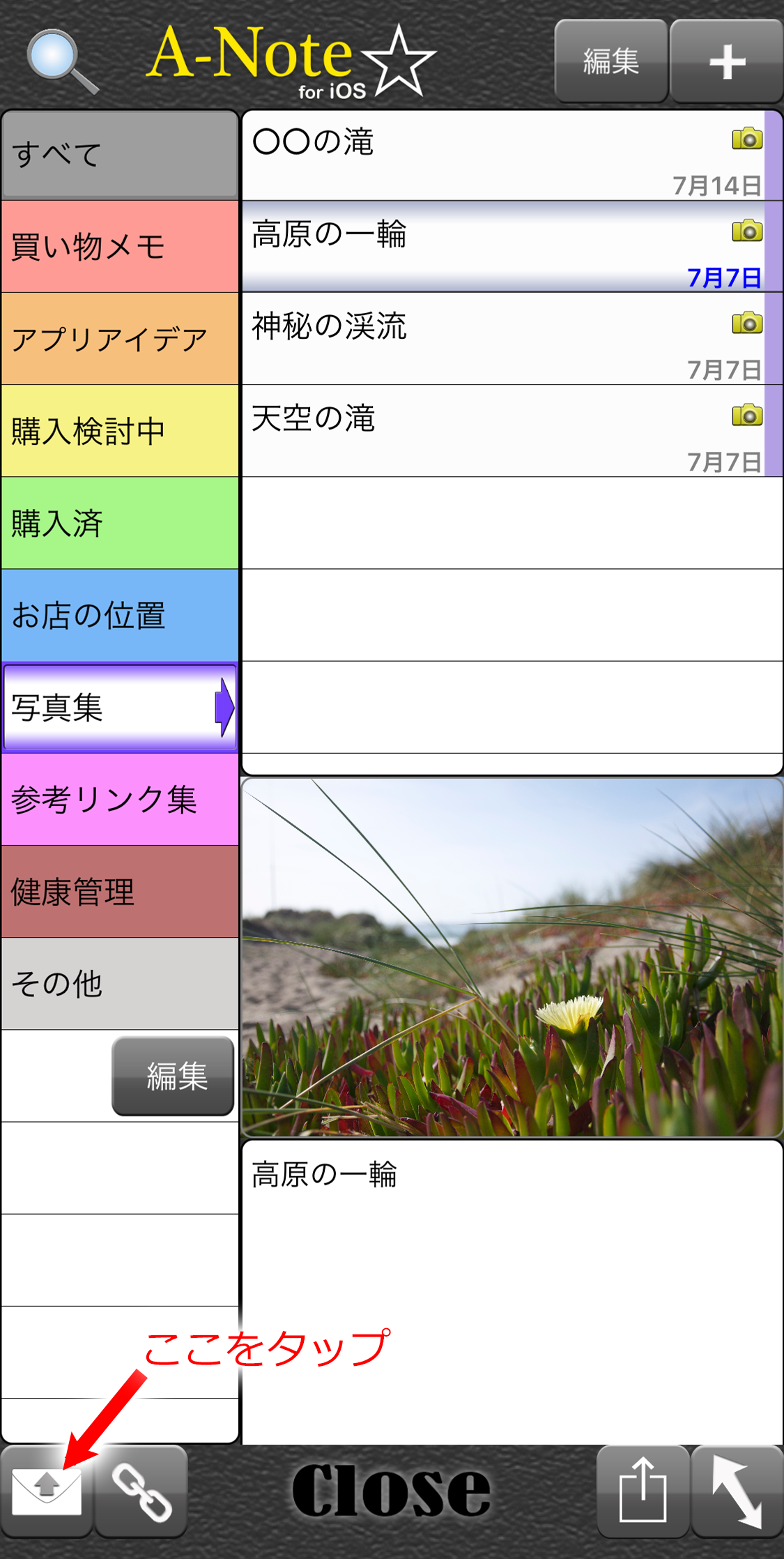Open 参考リンク集 category

pos(120,799)
